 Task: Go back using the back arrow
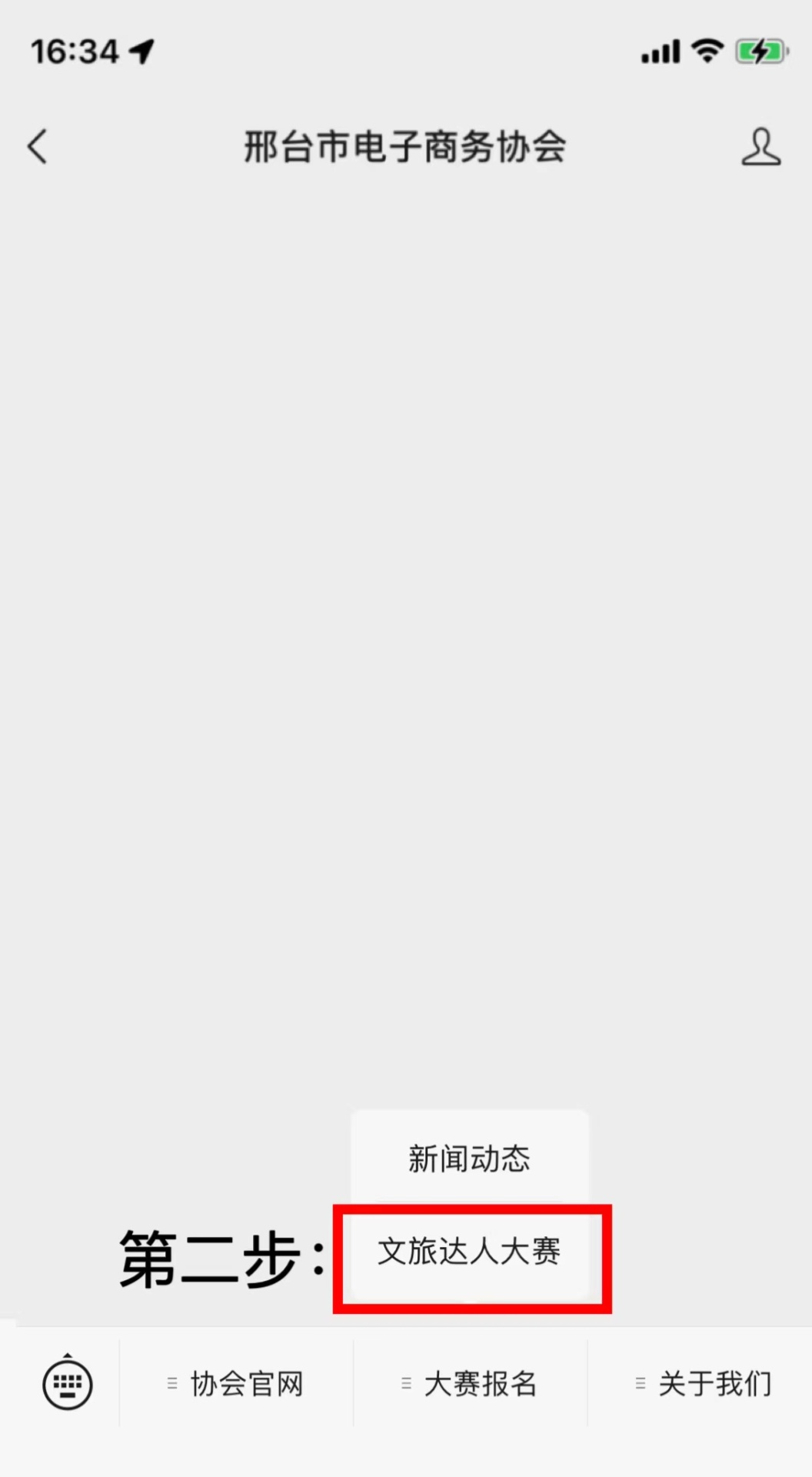pos(37,146)
